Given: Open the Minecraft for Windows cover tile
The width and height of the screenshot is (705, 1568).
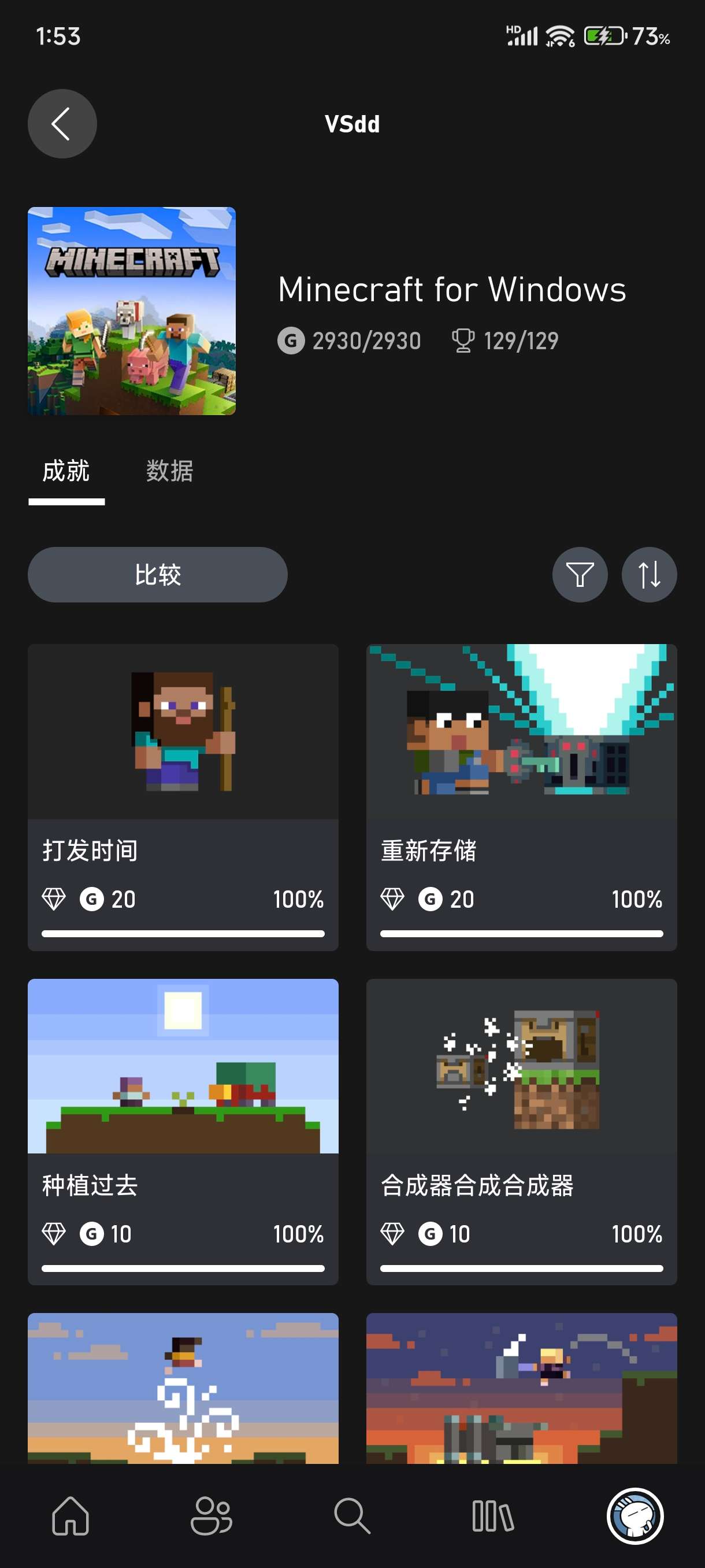Looking at the screenshot, I should (x=131, y=310).
